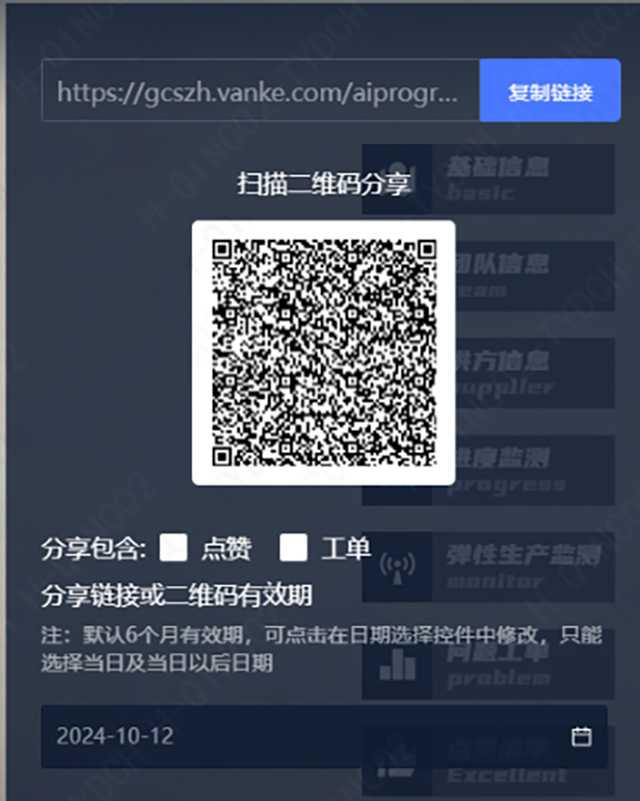Open the 2024-10-12 expiry date picker

pos(300,737)
